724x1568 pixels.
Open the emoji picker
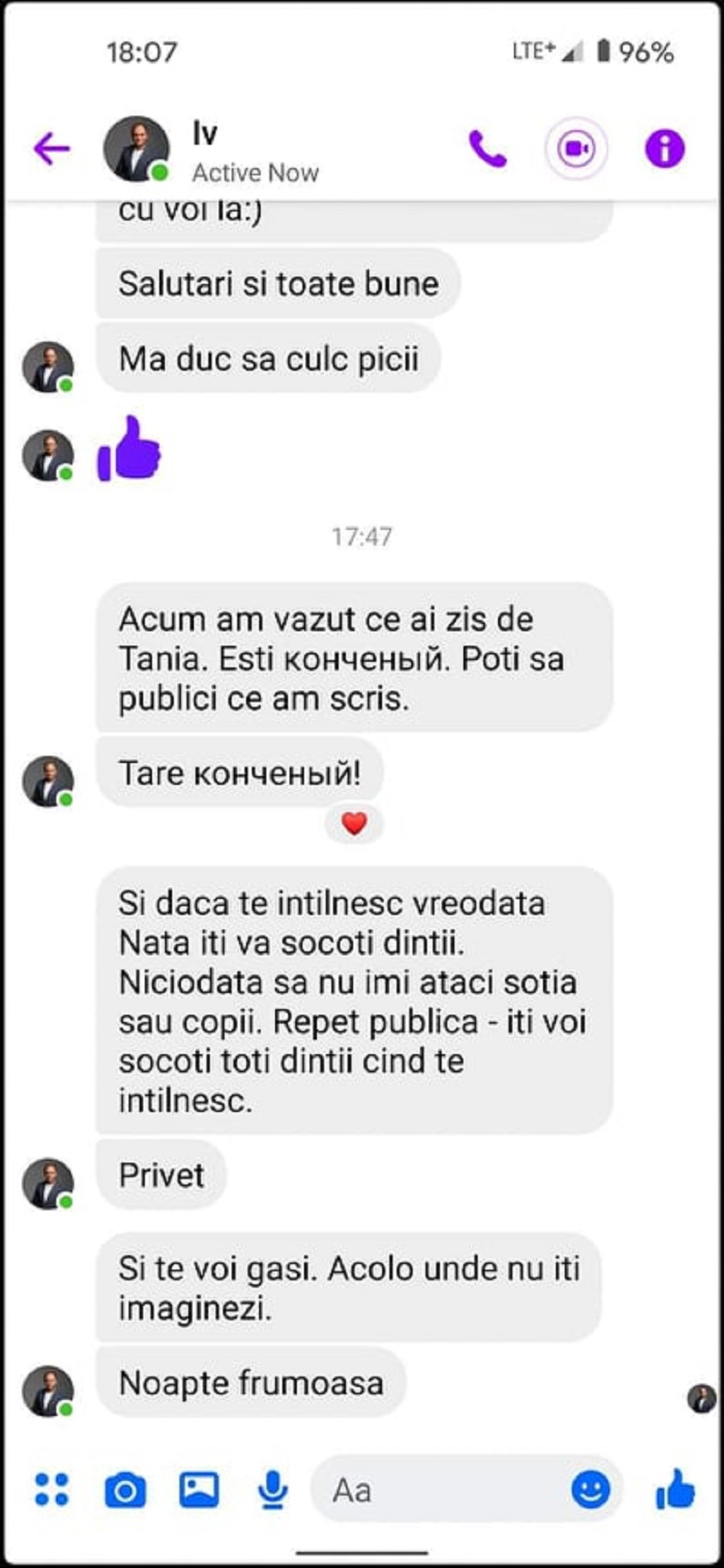pyautogui.click(x=590, y=1490)
